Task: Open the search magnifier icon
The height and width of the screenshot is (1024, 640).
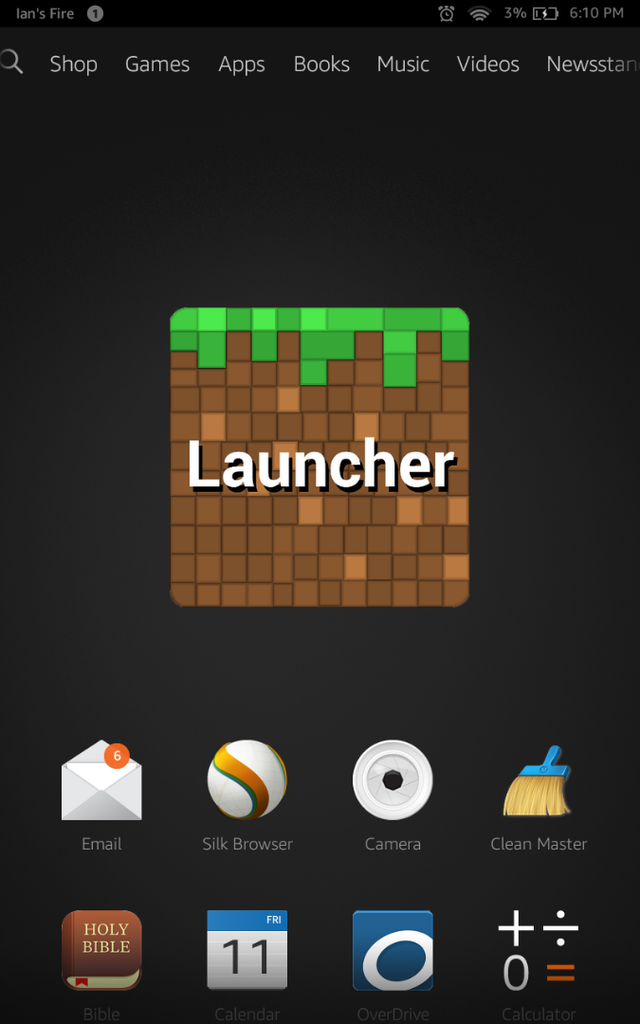Action: pos(11,62)
